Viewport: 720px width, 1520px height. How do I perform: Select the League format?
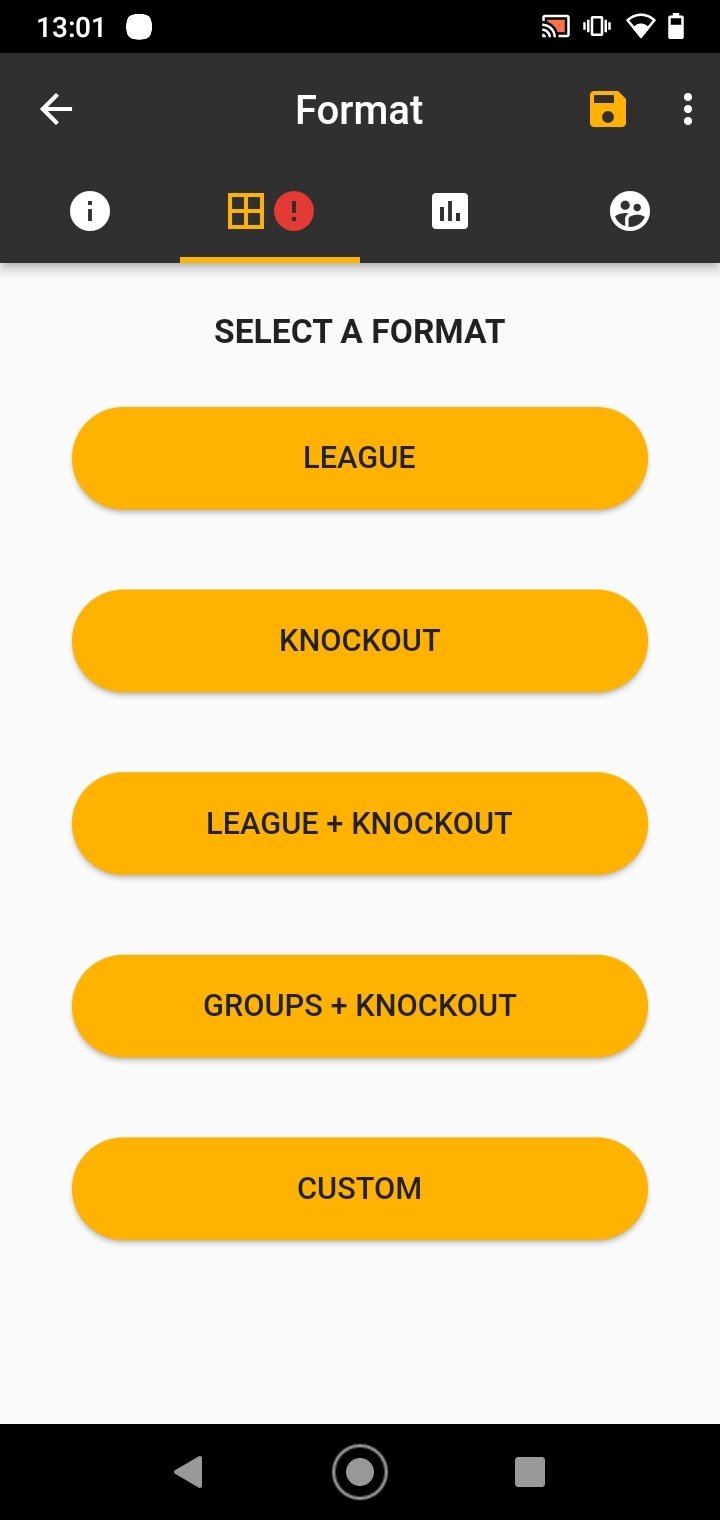tap(360, 458)
